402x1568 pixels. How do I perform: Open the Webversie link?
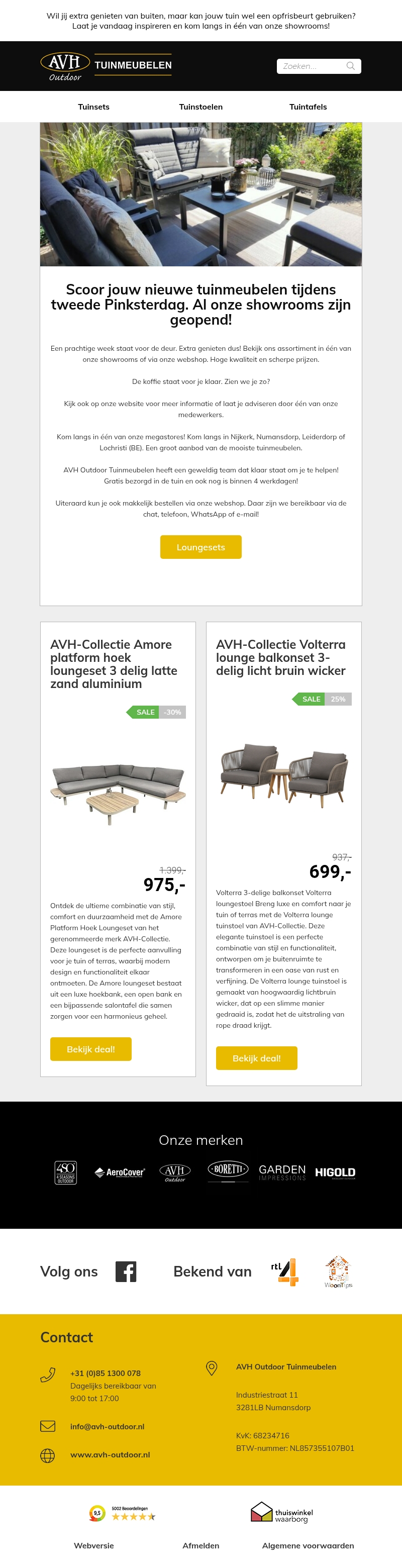(93, 1545)
